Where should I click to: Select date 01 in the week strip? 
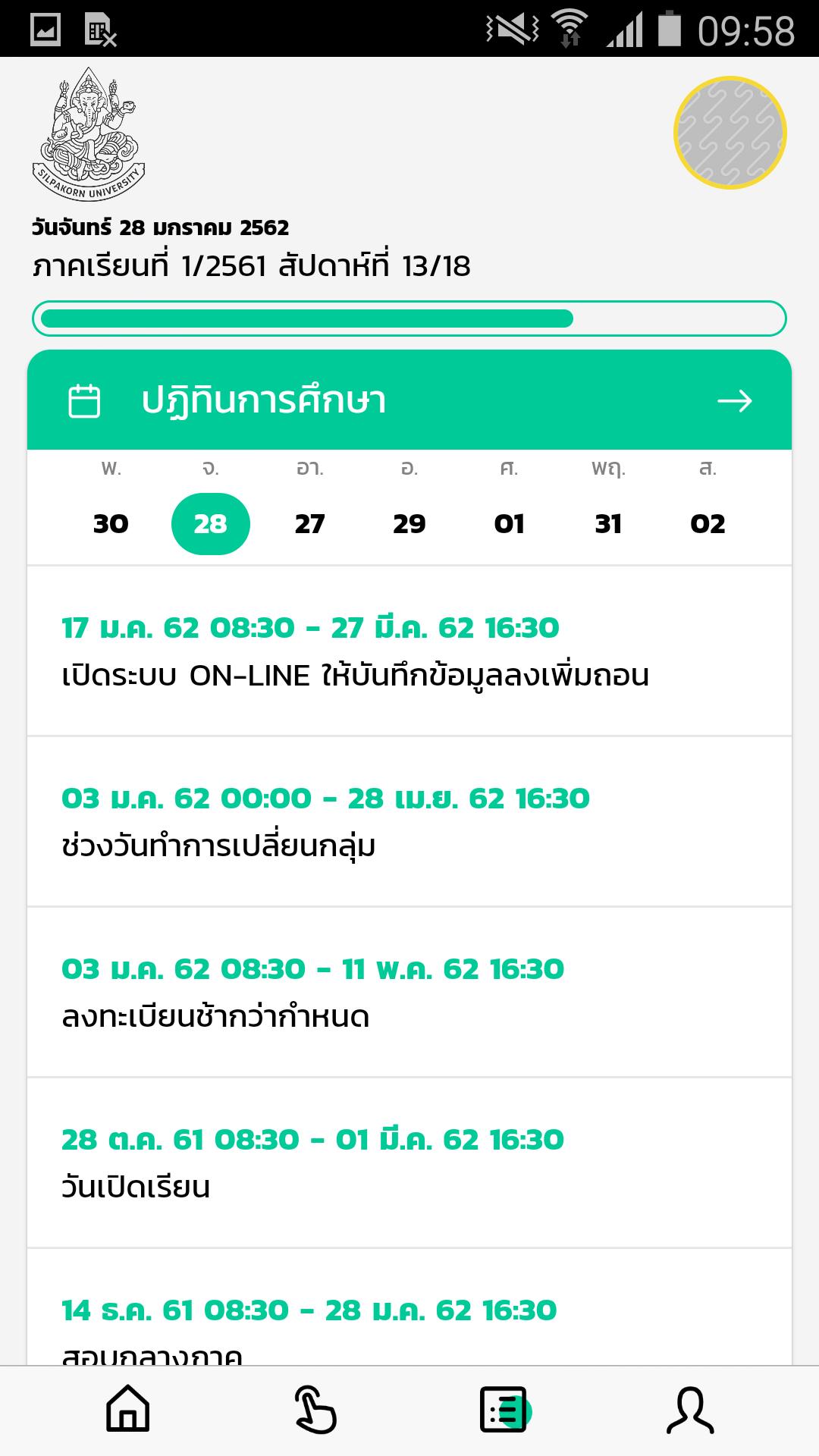[x=509, y=523]
